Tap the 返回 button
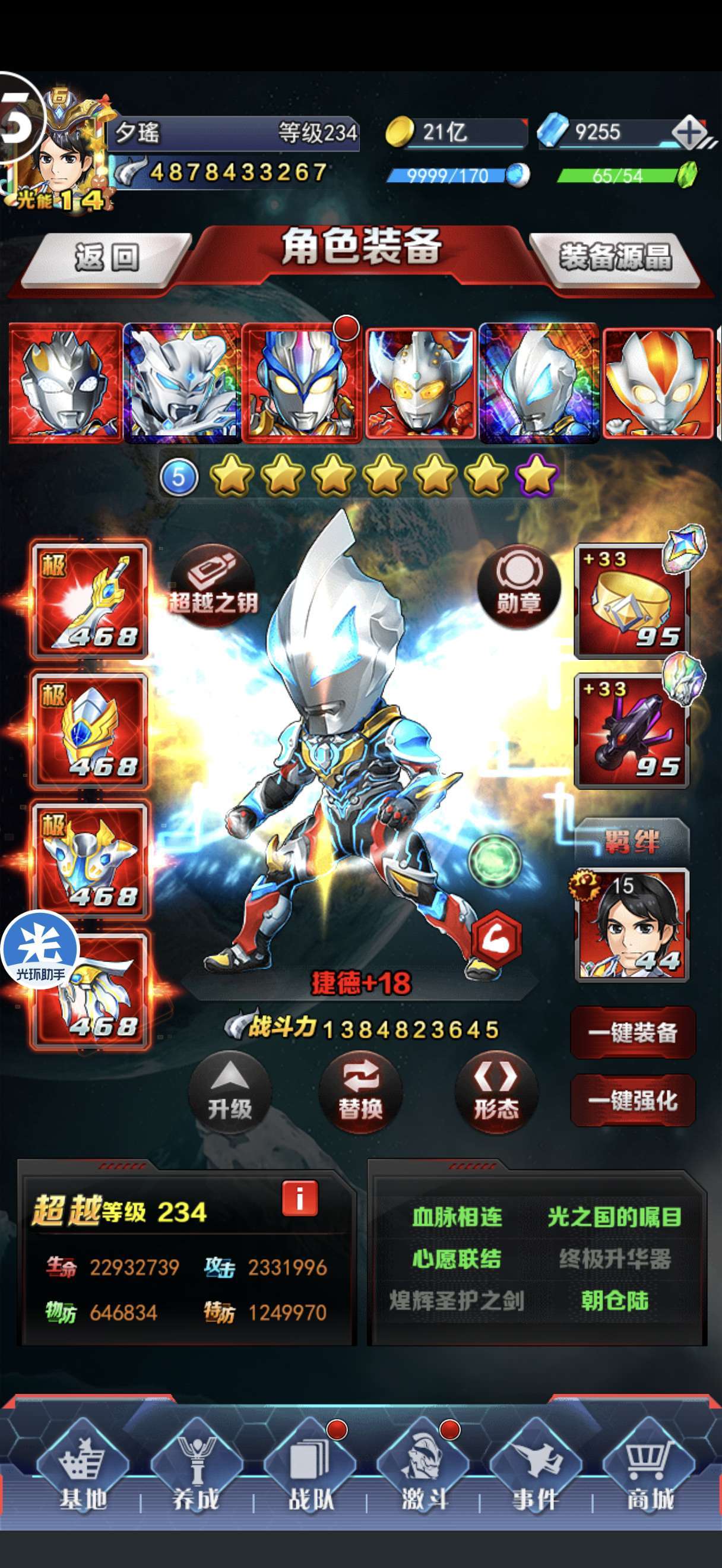722x1568 pixels. pyautogui.click(x=106, y=259)
